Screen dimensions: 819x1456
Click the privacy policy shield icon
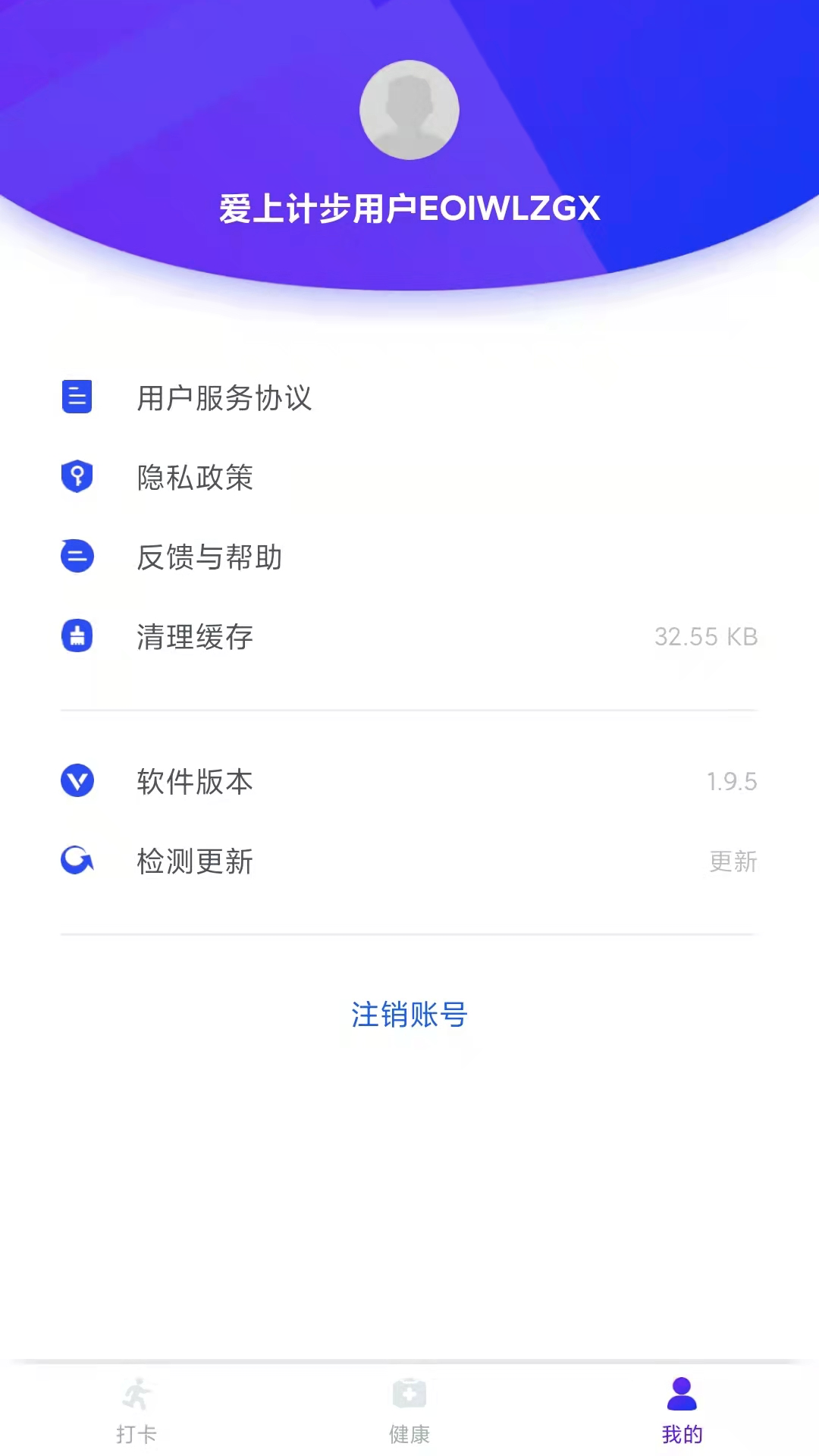(77, 477)
